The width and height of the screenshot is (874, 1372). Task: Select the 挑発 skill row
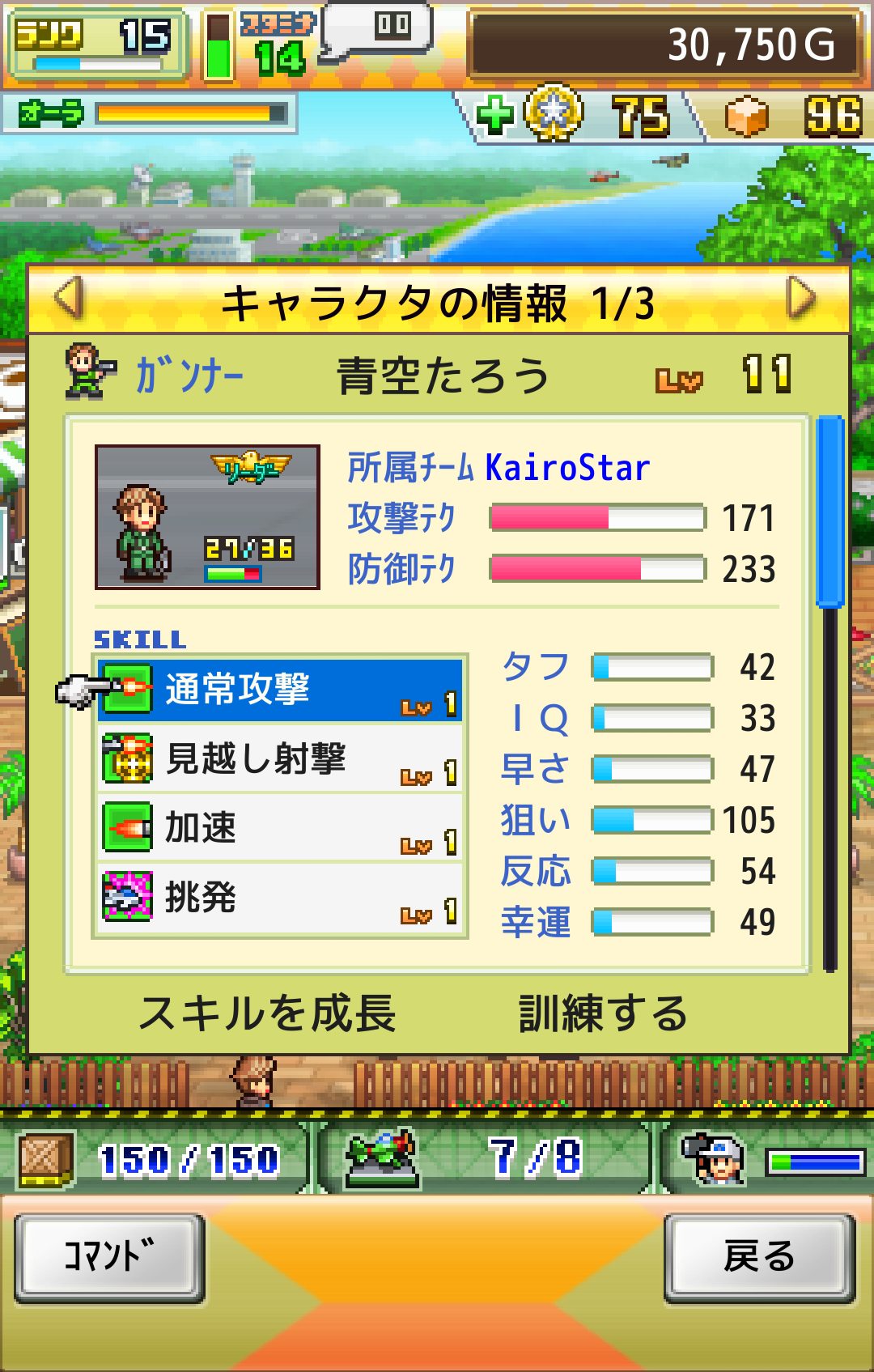tap(280, 898)
